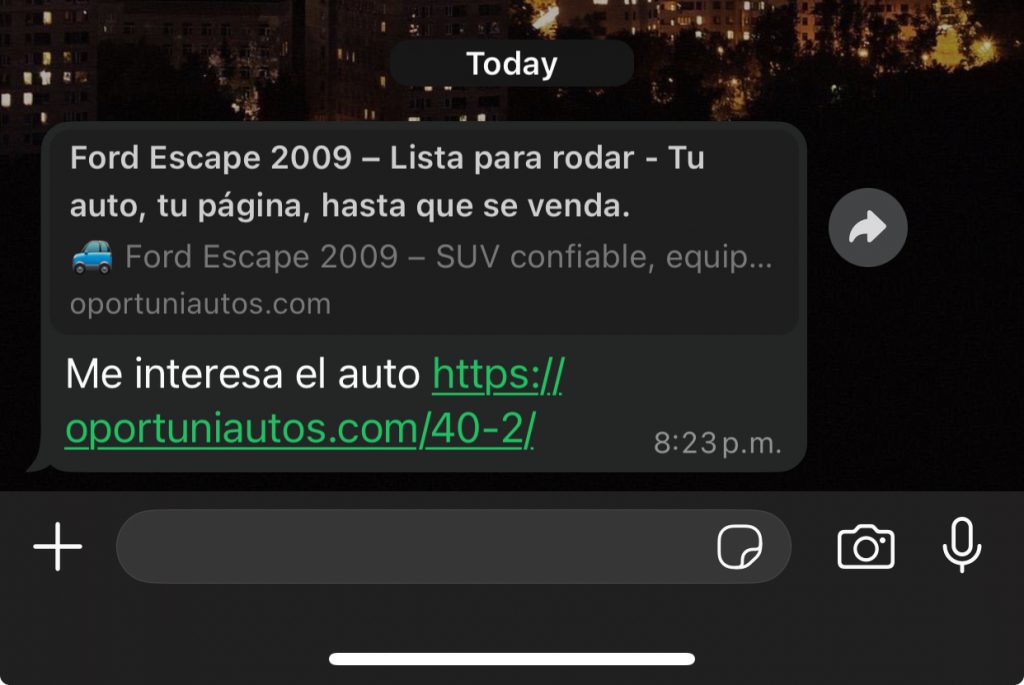The image size is (1024, 685).
Task: Forward the Ford Escape message
Action: point(867,228)
